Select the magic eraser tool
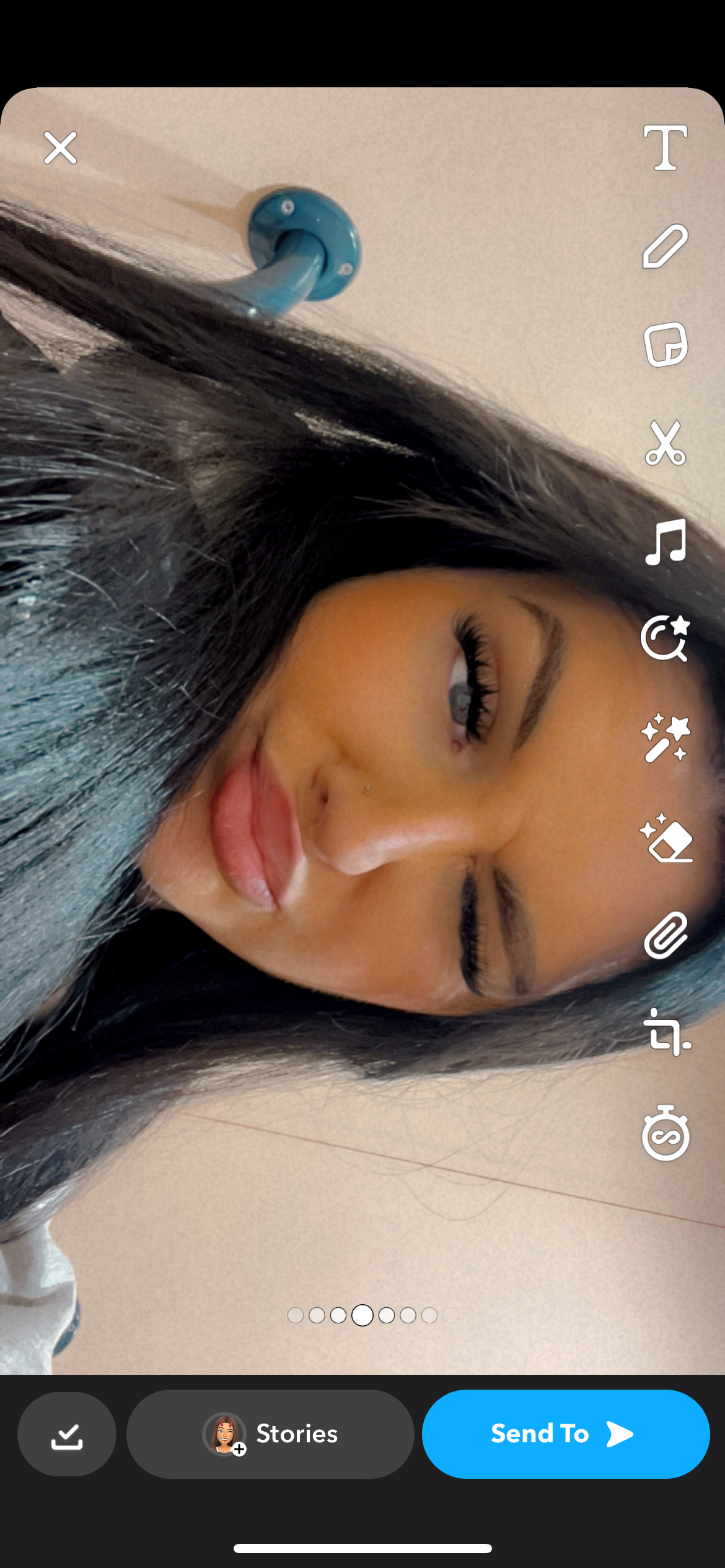Screen dimensions: 725x1568 point(665,837)
